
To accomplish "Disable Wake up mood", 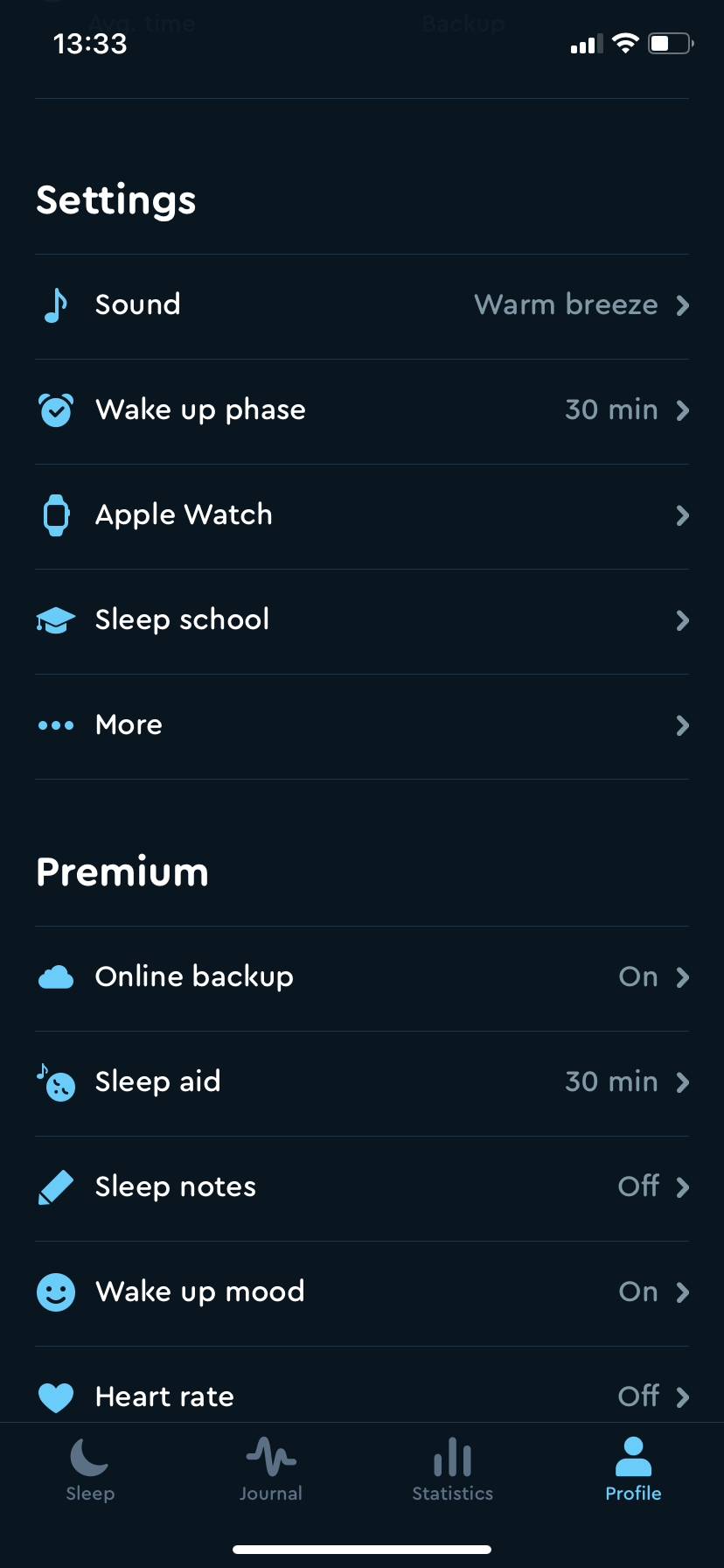I will (x=654, y=1291).
